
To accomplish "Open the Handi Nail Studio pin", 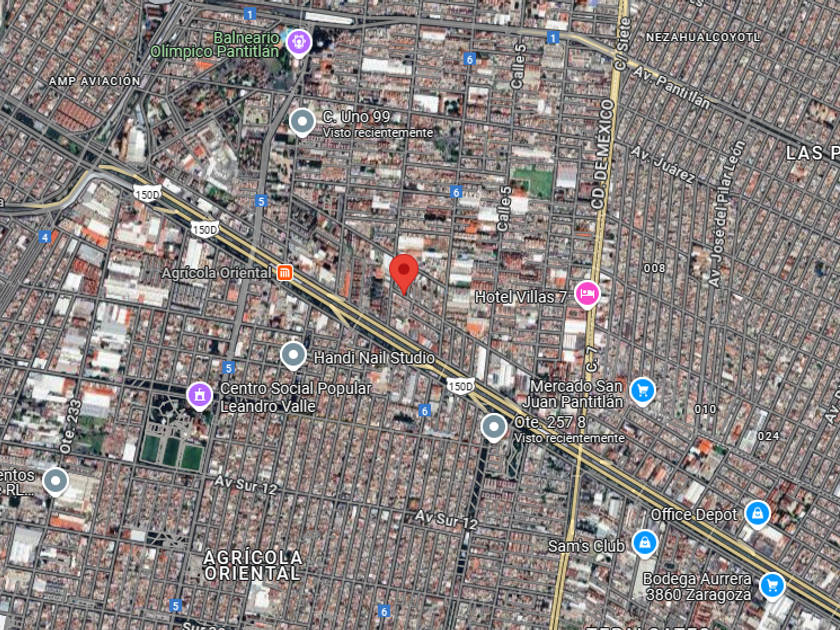I will pos(293,356).
